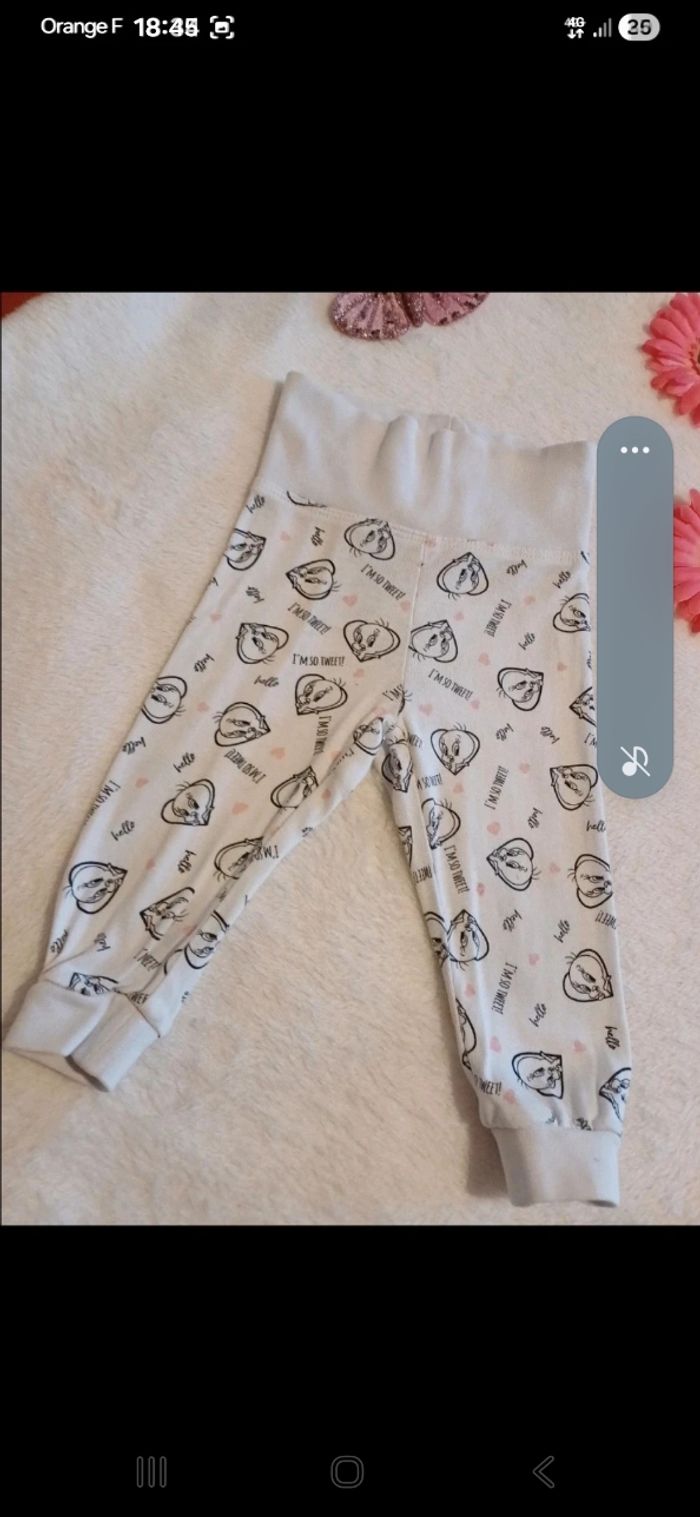Open the recent apps view
700x1517 pixels.
(x=151, y=1471)
